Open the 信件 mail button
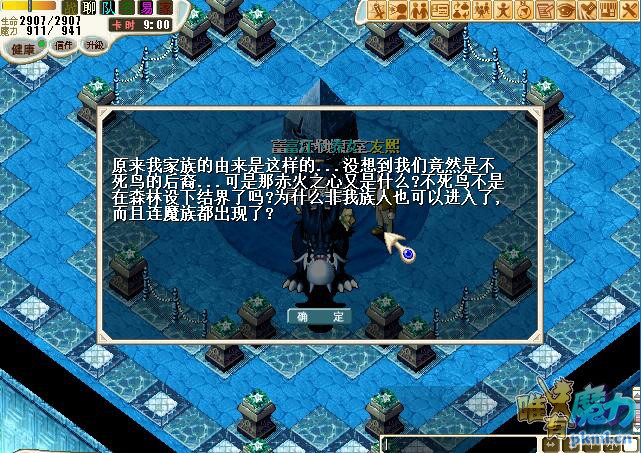The width and height of the screenshot is (641, 453). (x=63, y=45)
